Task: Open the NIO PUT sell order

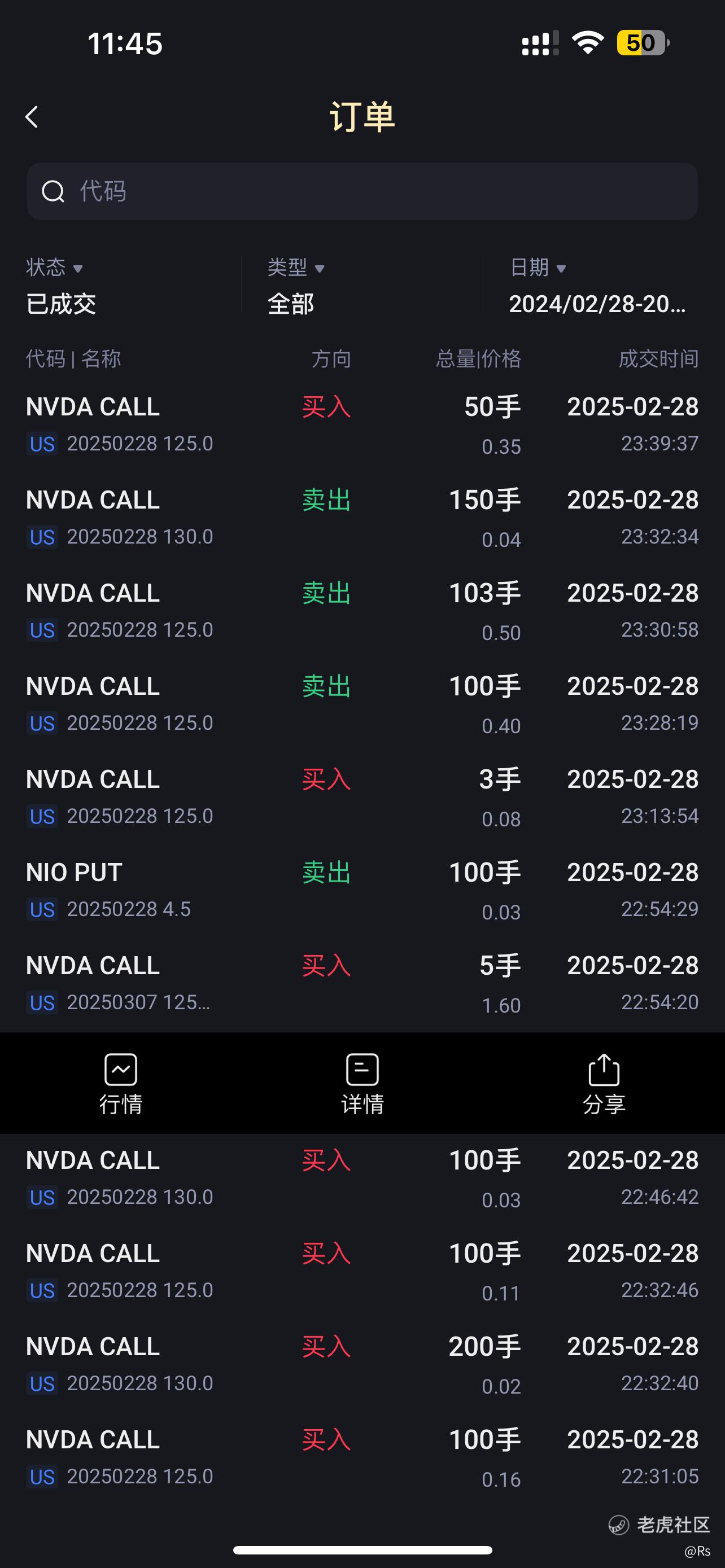Action: (362, 890)
